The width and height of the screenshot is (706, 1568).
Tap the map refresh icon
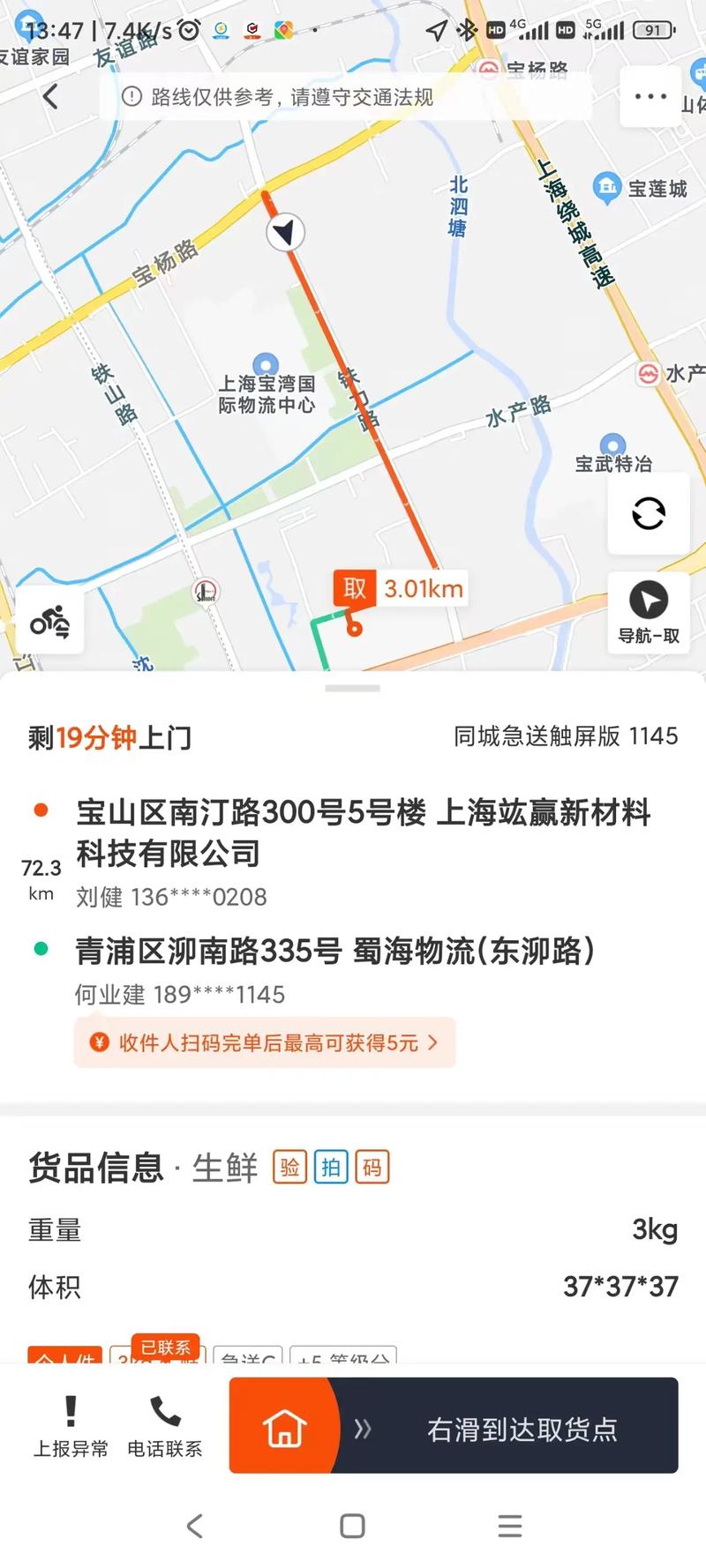(x=649, y=514)
